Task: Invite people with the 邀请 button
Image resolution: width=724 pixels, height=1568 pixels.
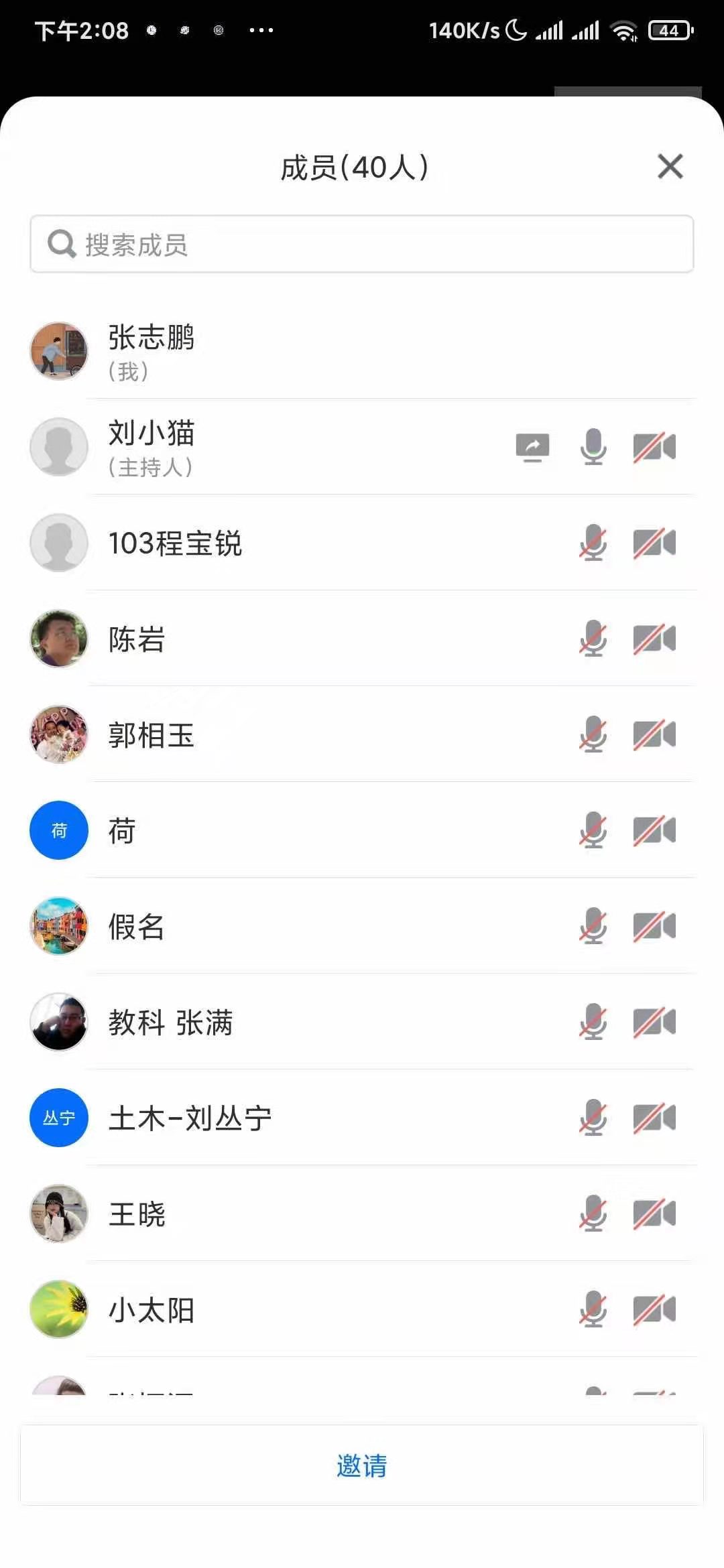Action: (362, 1465)
